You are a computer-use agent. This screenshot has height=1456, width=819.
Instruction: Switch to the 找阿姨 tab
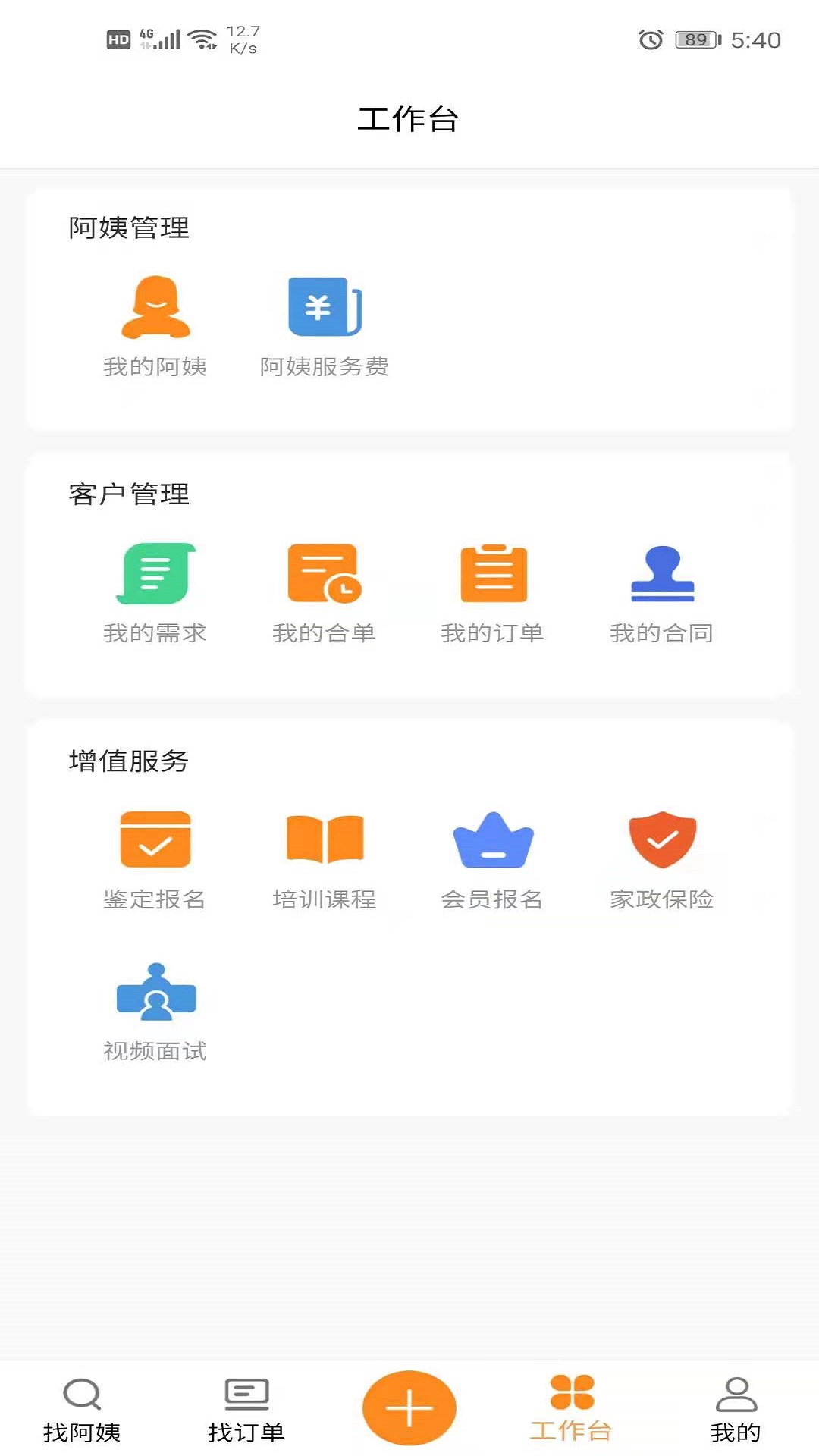82,1409
